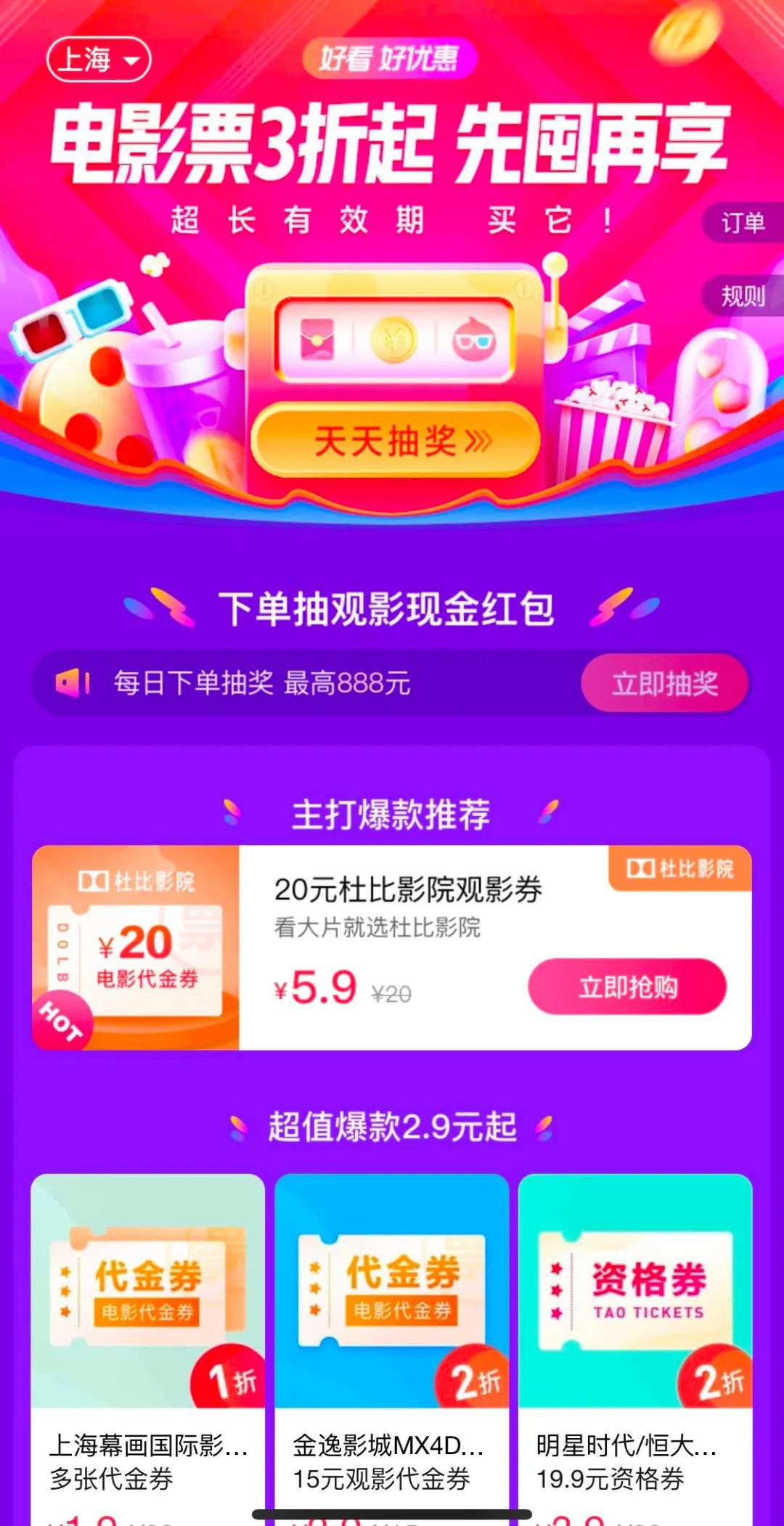784x1526 pixels.
Task: Open the 金逸影城MX4D voucher card
Action: (x=391, y=1343)
